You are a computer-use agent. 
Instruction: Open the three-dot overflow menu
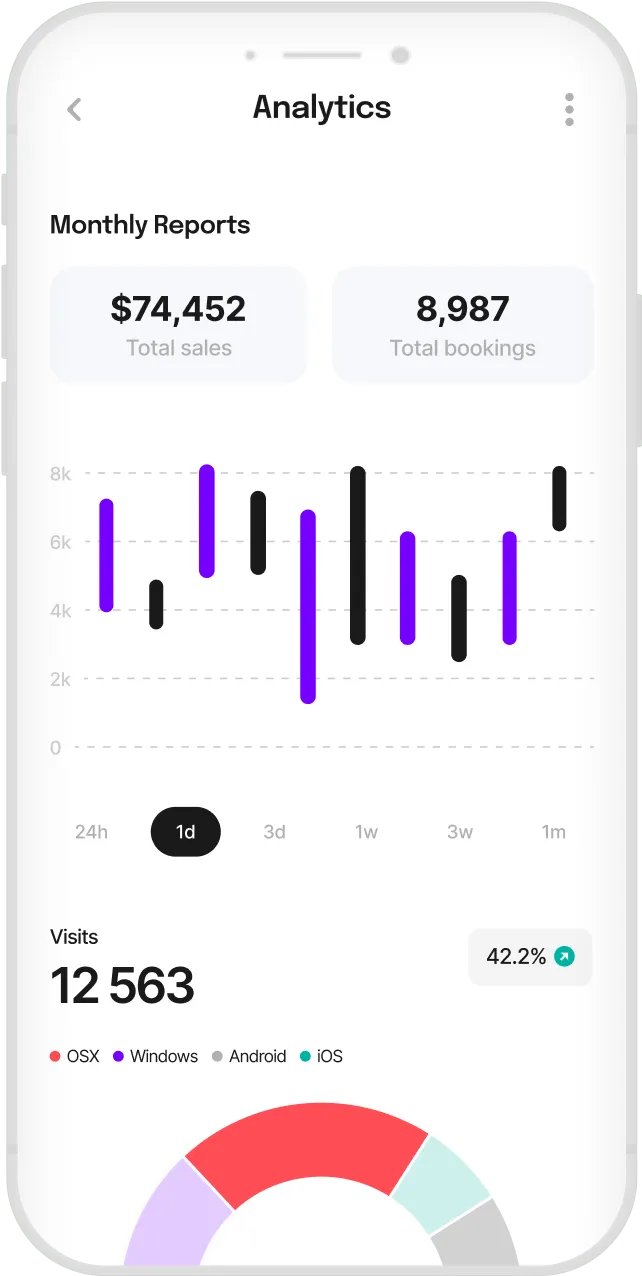click(569, 109)
